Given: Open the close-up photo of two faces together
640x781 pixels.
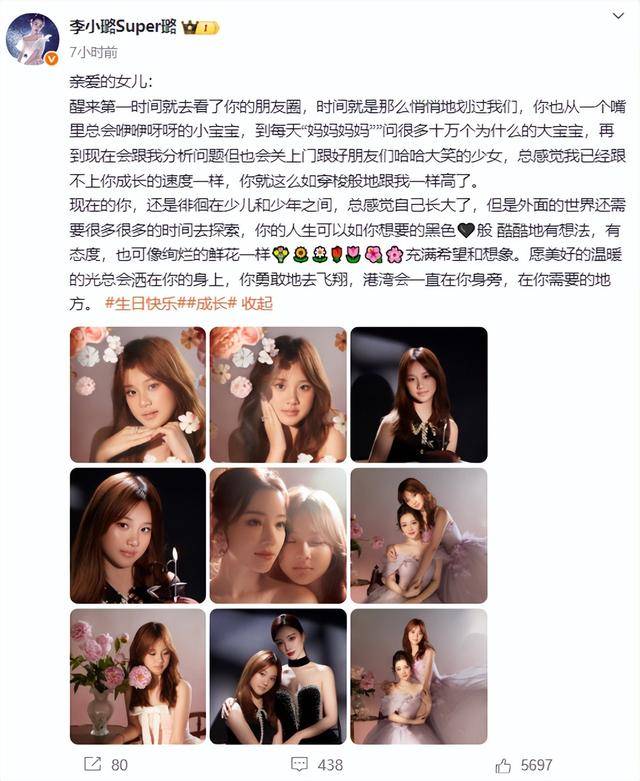Looking at the screenshot, I should point(277,535).
